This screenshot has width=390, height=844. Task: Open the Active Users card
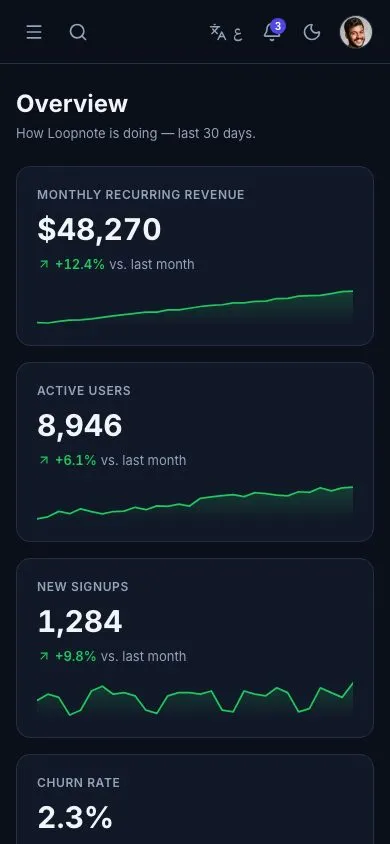pos(195,452)
